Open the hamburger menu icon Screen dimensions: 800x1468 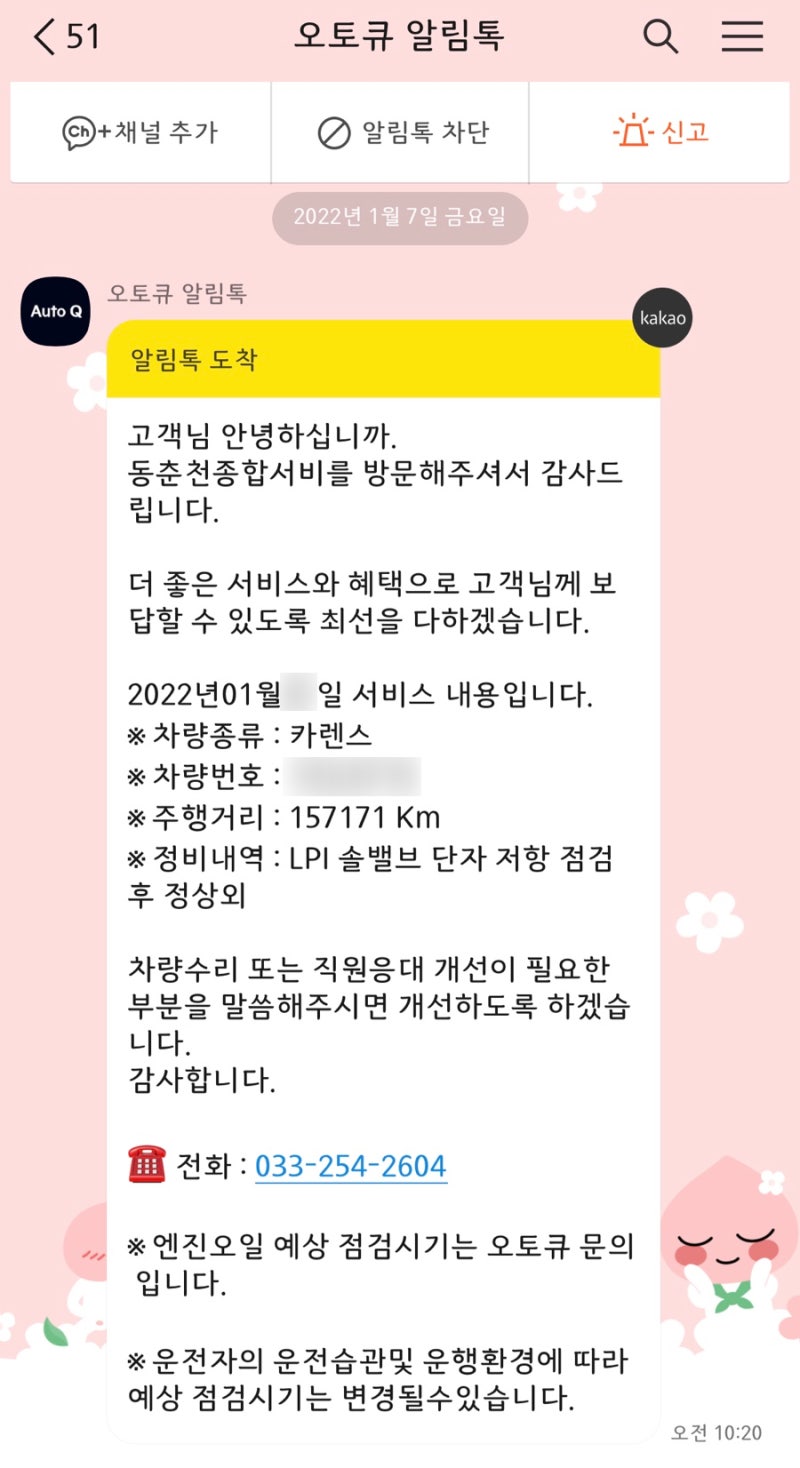click(x=741, y=36)
